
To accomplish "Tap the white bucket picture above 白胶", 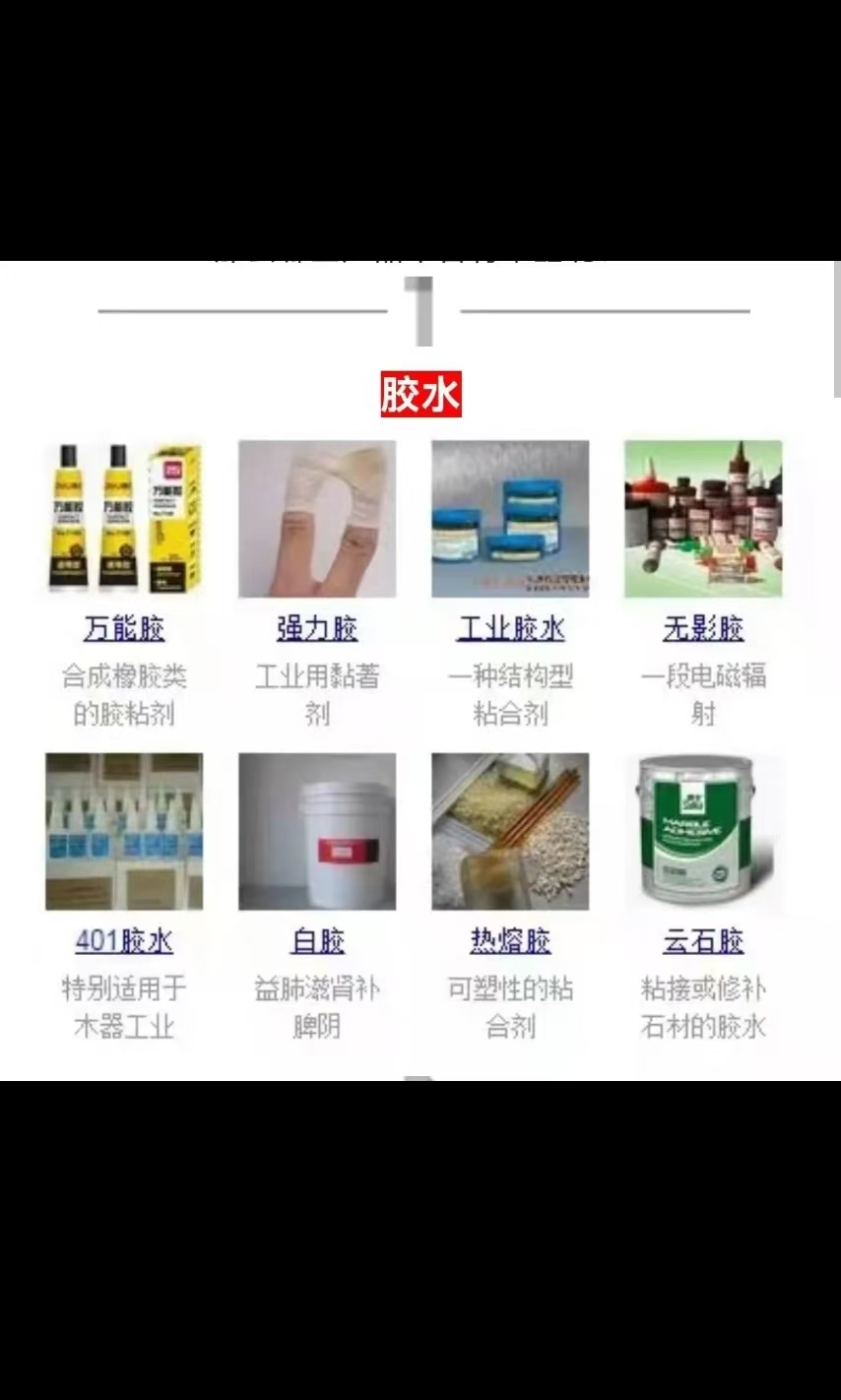I will pos(317,832).
